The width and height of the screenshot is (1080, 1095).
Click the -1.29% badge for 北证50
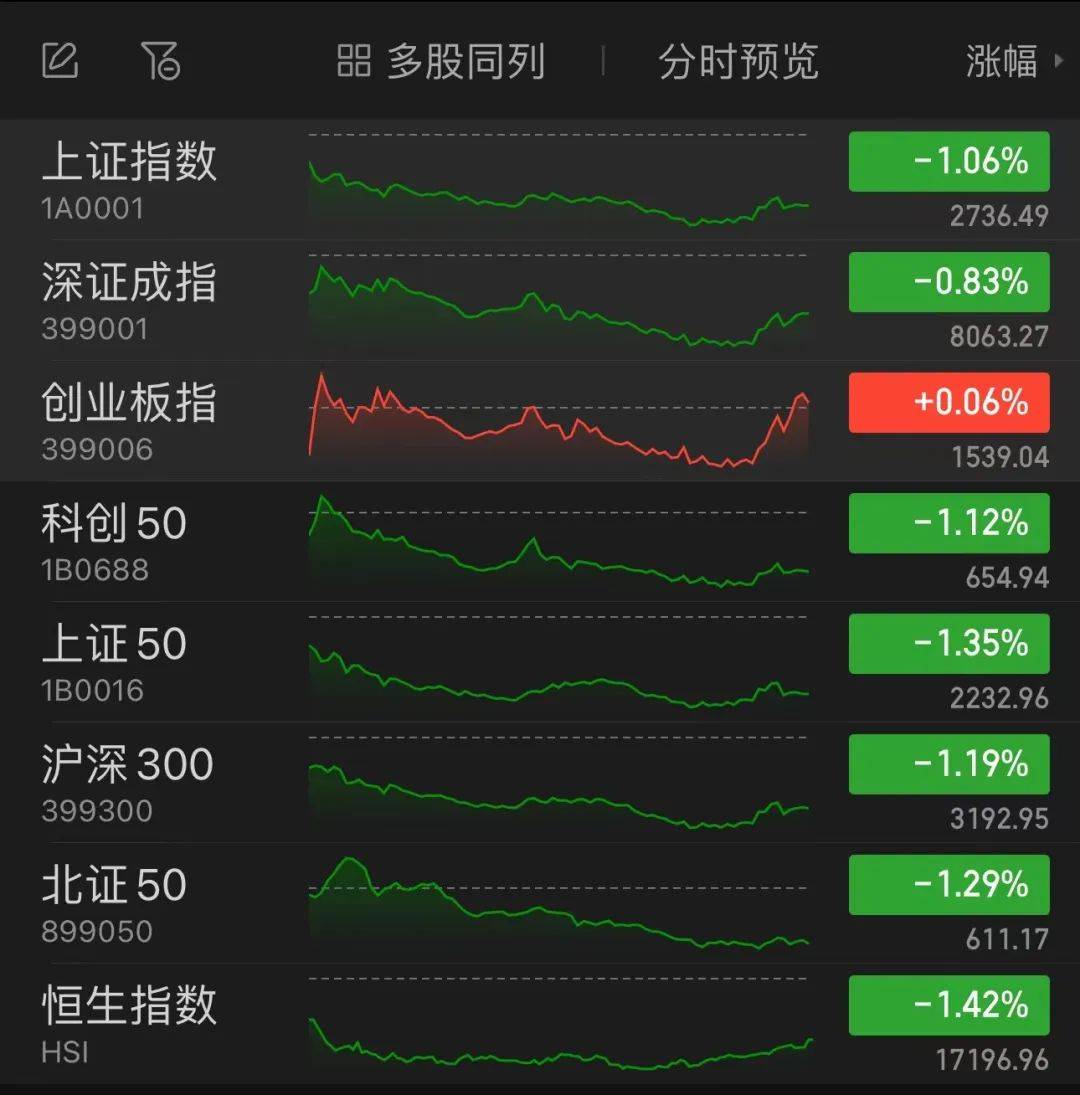click(948, 885)
